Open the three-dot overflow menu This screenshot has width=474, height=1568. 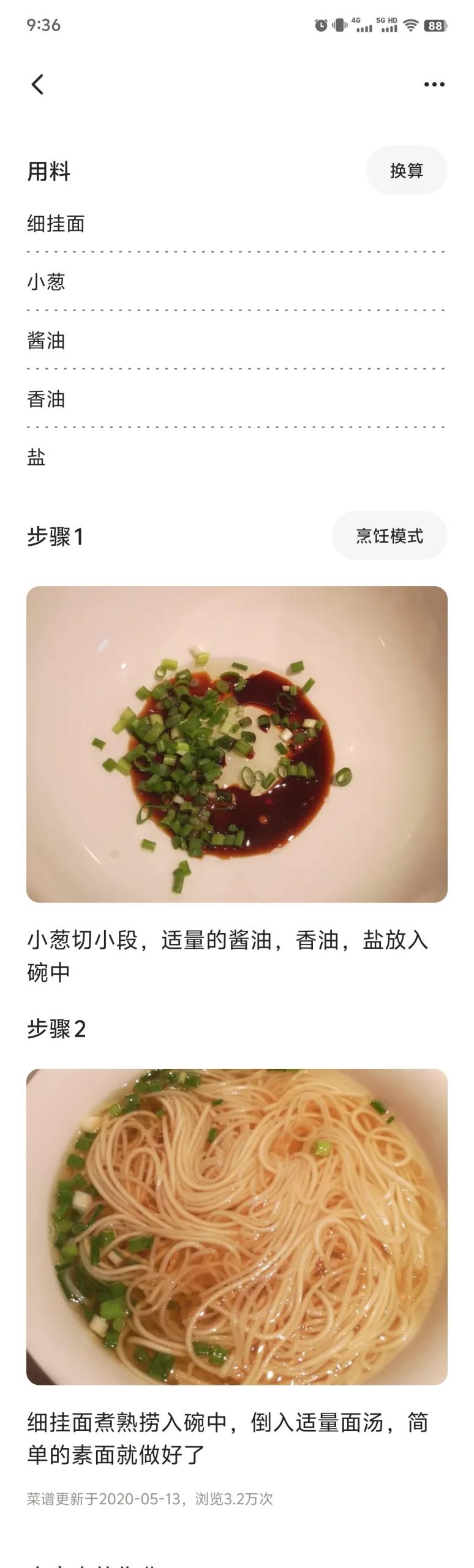434,85
